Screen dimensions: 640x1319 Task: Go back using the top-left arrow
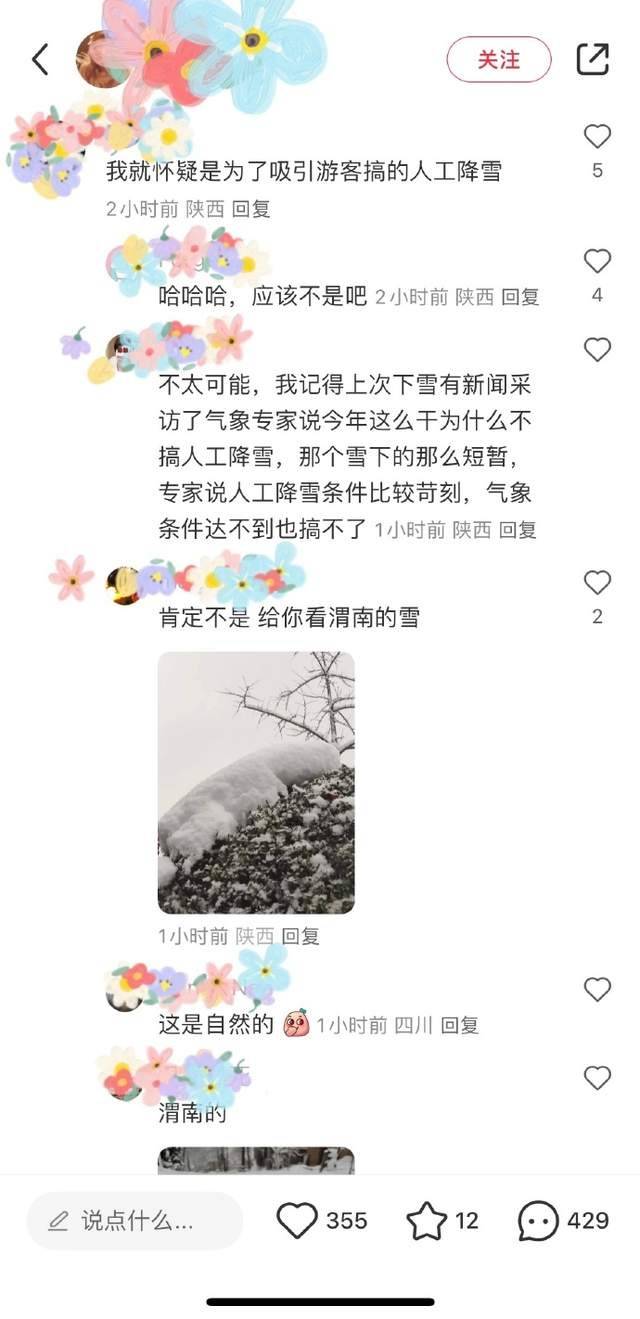(x=40, y=60)
